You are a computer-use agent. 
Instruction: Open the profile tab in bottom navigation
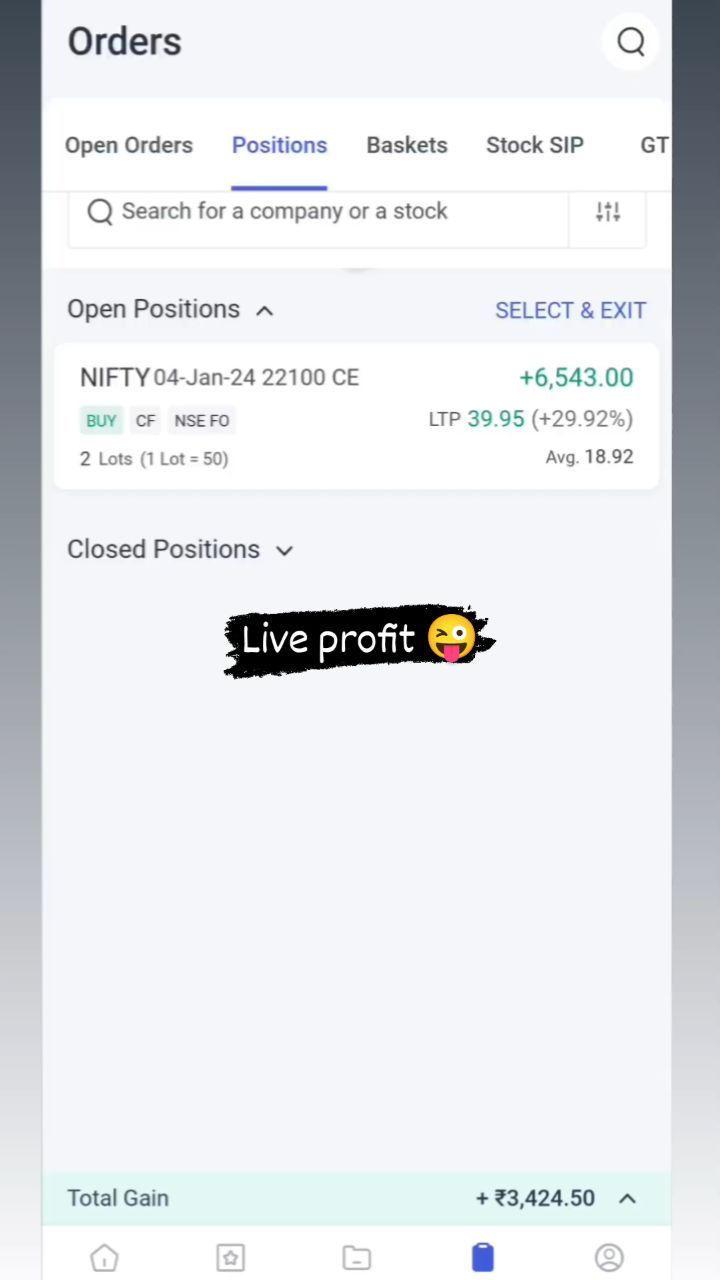click(x=609, y=1257)
